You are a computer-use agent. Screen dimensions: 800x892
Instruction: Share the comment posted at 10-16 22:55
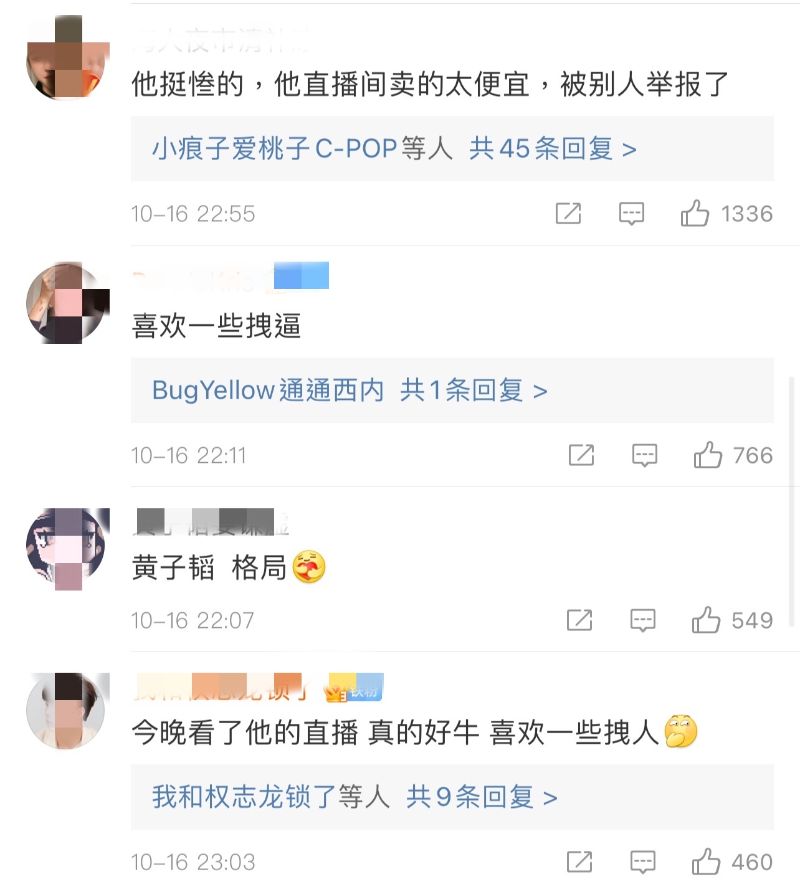(x=568, y=213)
